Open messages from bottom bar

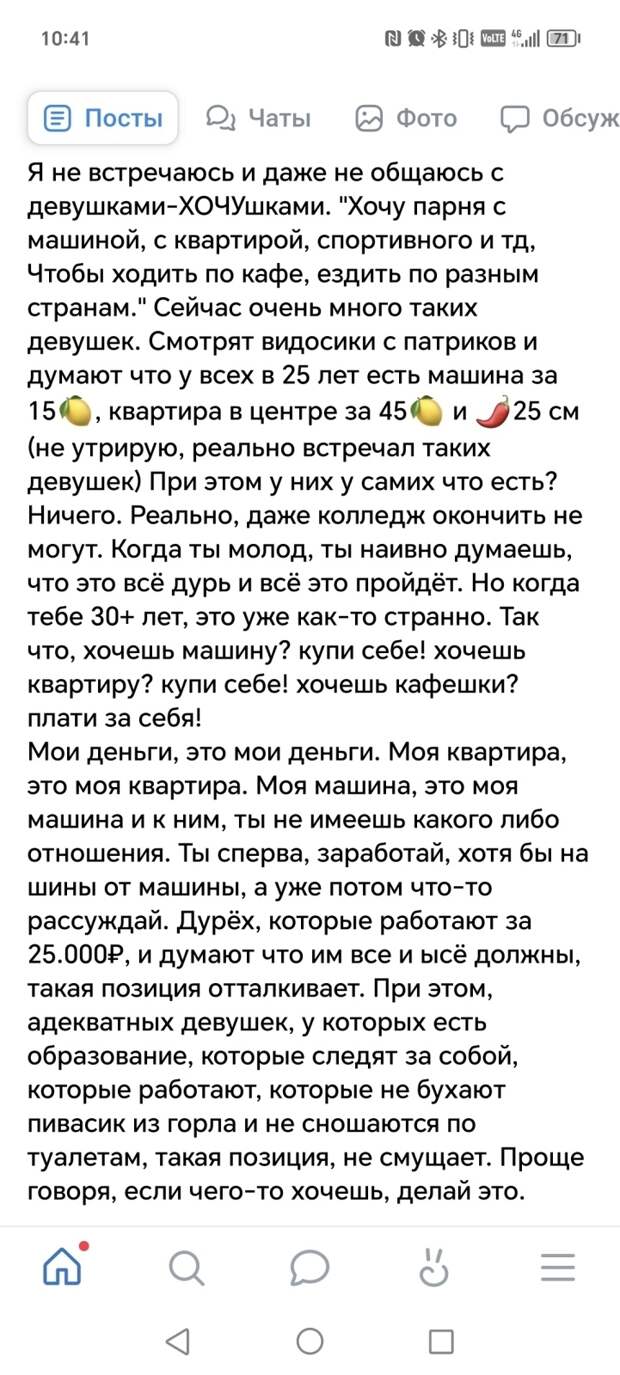pyautogui.click(x=310, y=1268)
